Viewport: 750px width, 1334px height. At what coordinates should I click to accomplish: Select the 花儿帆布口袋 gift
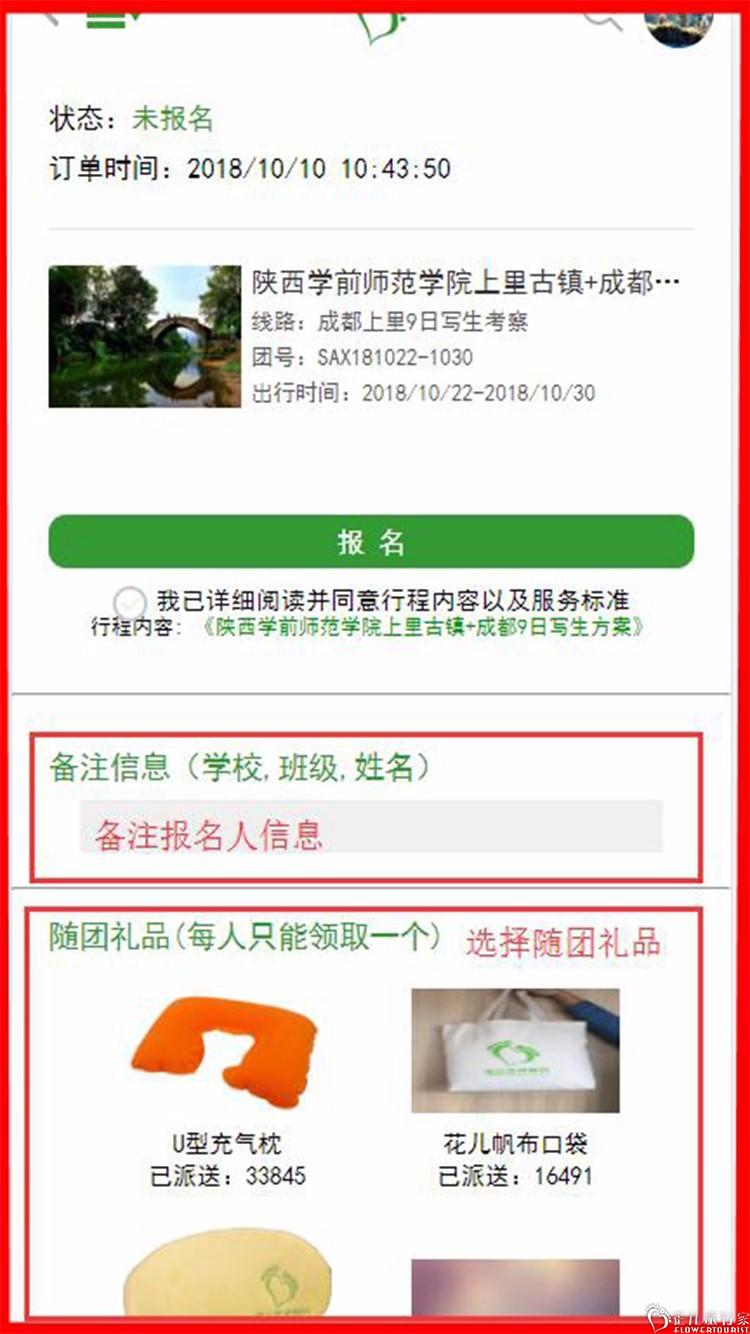[x=515, y=1050]
